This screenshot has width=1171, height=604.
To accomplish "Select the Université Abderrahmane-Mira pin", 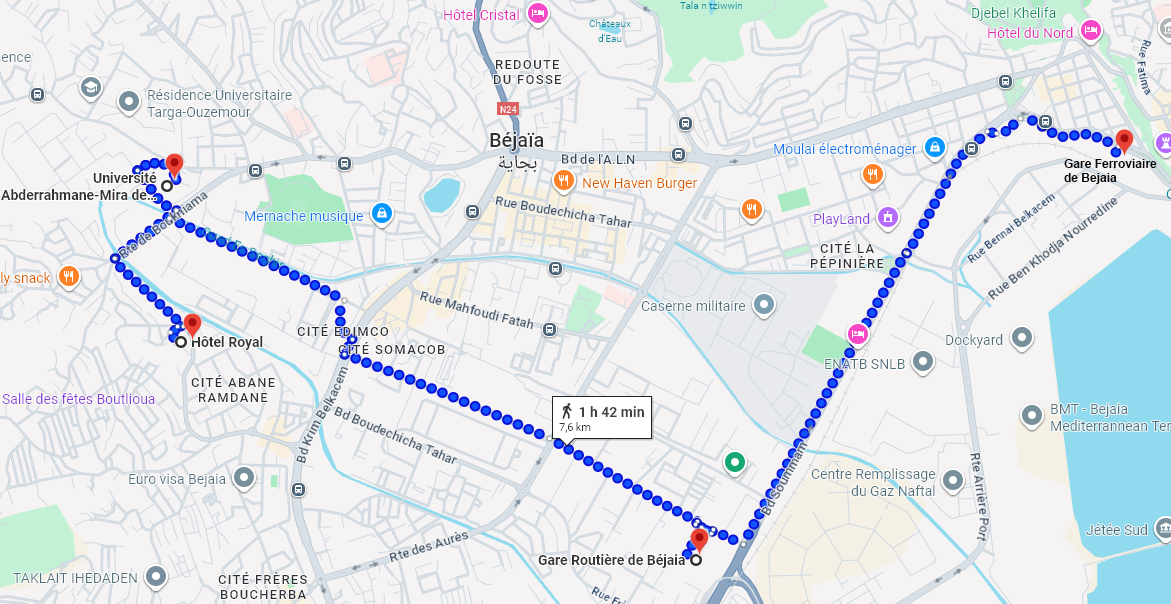I will 174,164.
